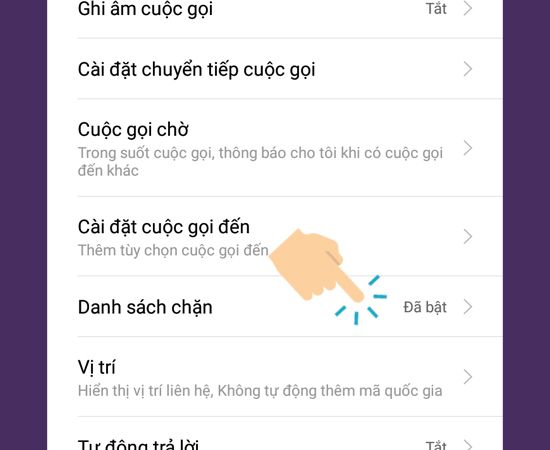
Task: Open Cài đặt chuyển tiếp cuộc gọi
Action: tap(275, 69)
